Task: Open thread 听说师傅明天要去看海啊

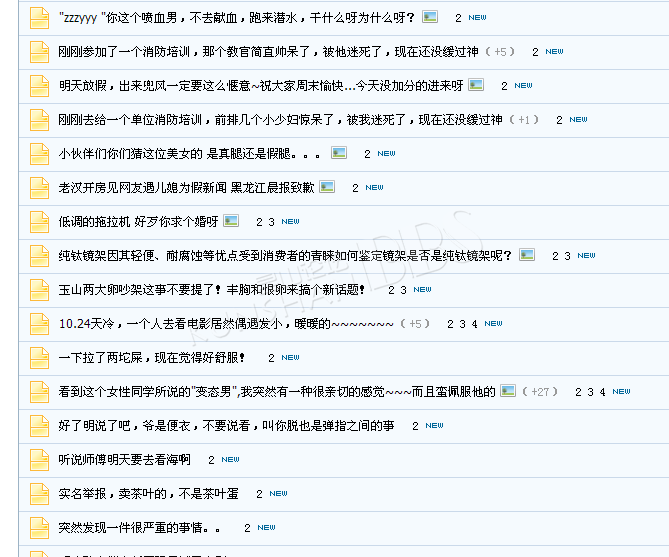Action: (x=124, y=459)
